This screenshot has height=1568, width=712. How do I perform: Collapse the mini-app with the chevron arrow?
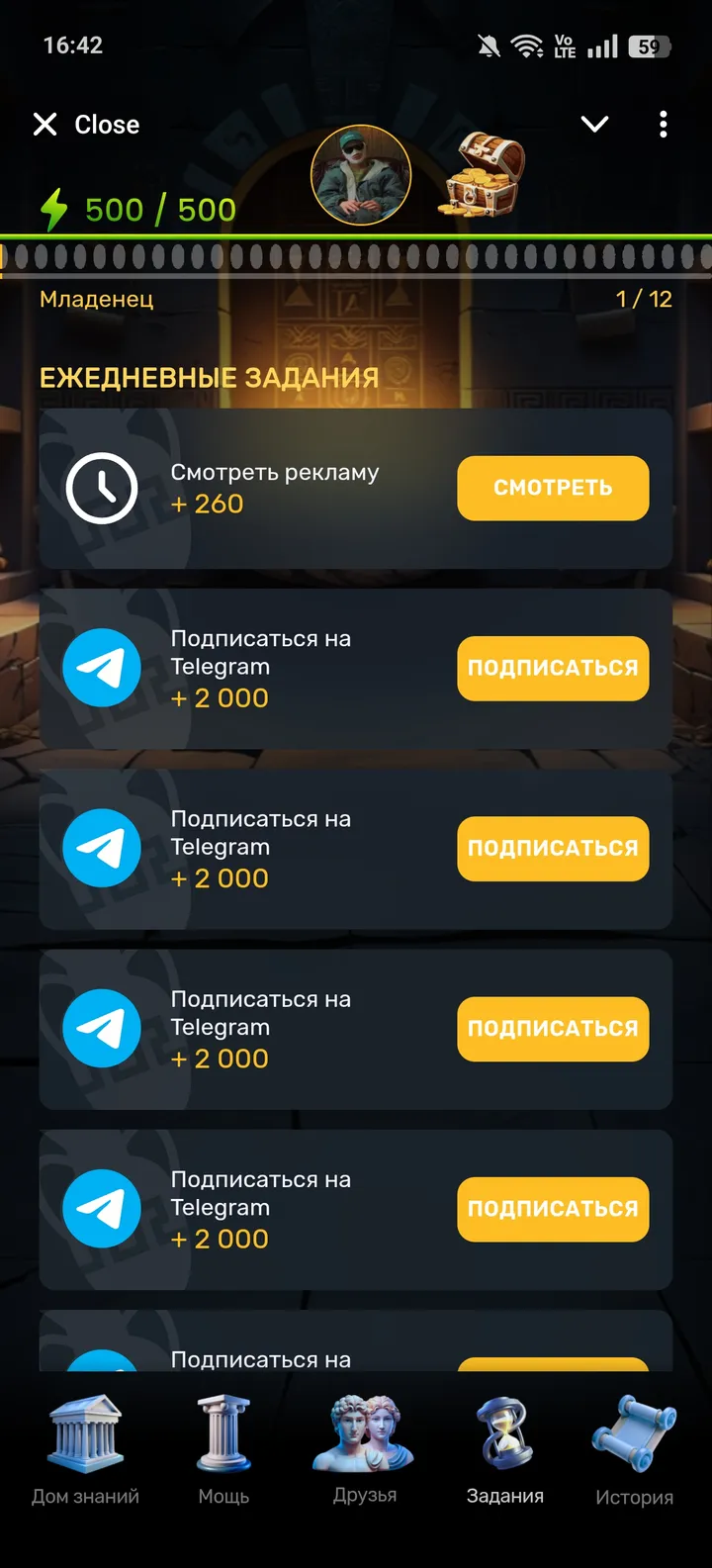click(x=594, y=124)
